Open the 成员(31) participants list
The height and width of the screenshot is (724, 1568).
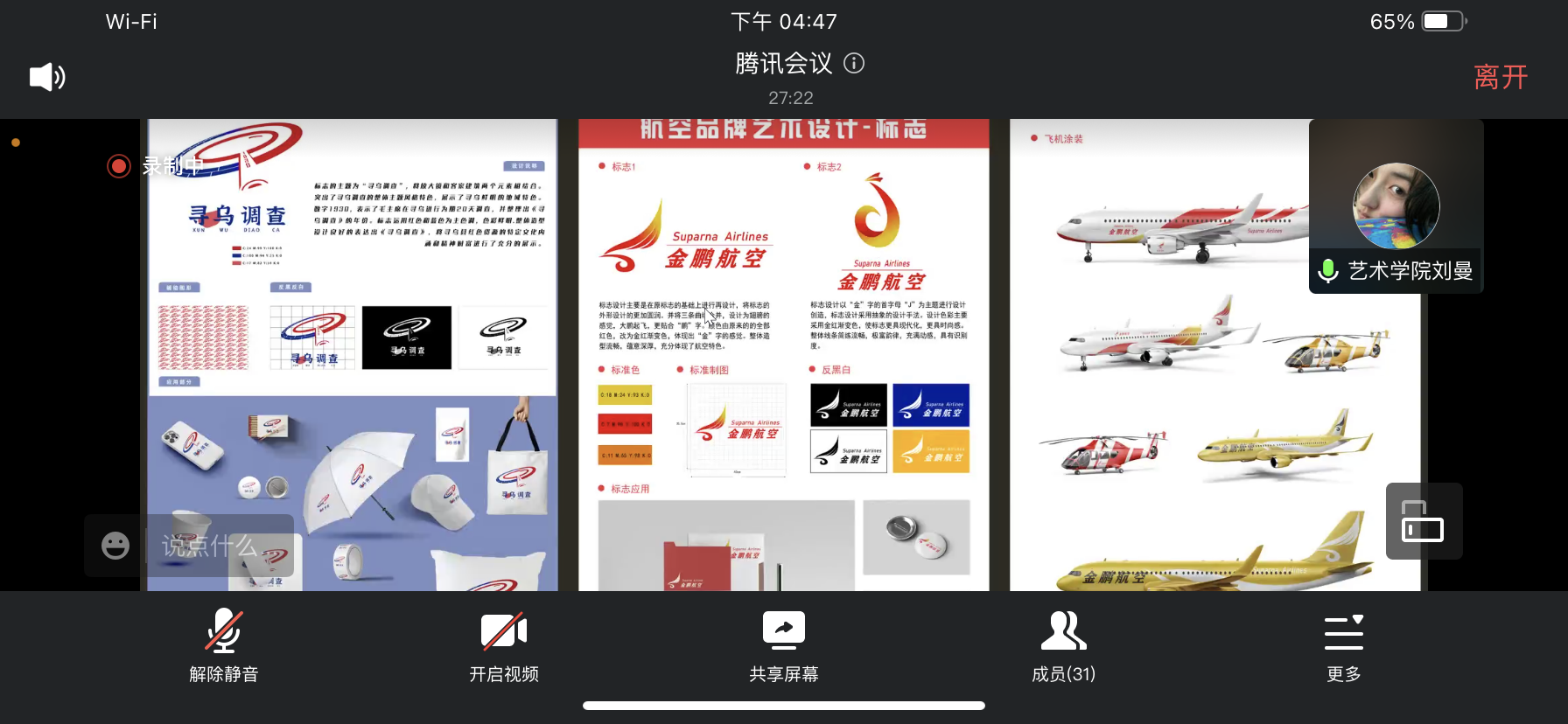pos(1064,645)
